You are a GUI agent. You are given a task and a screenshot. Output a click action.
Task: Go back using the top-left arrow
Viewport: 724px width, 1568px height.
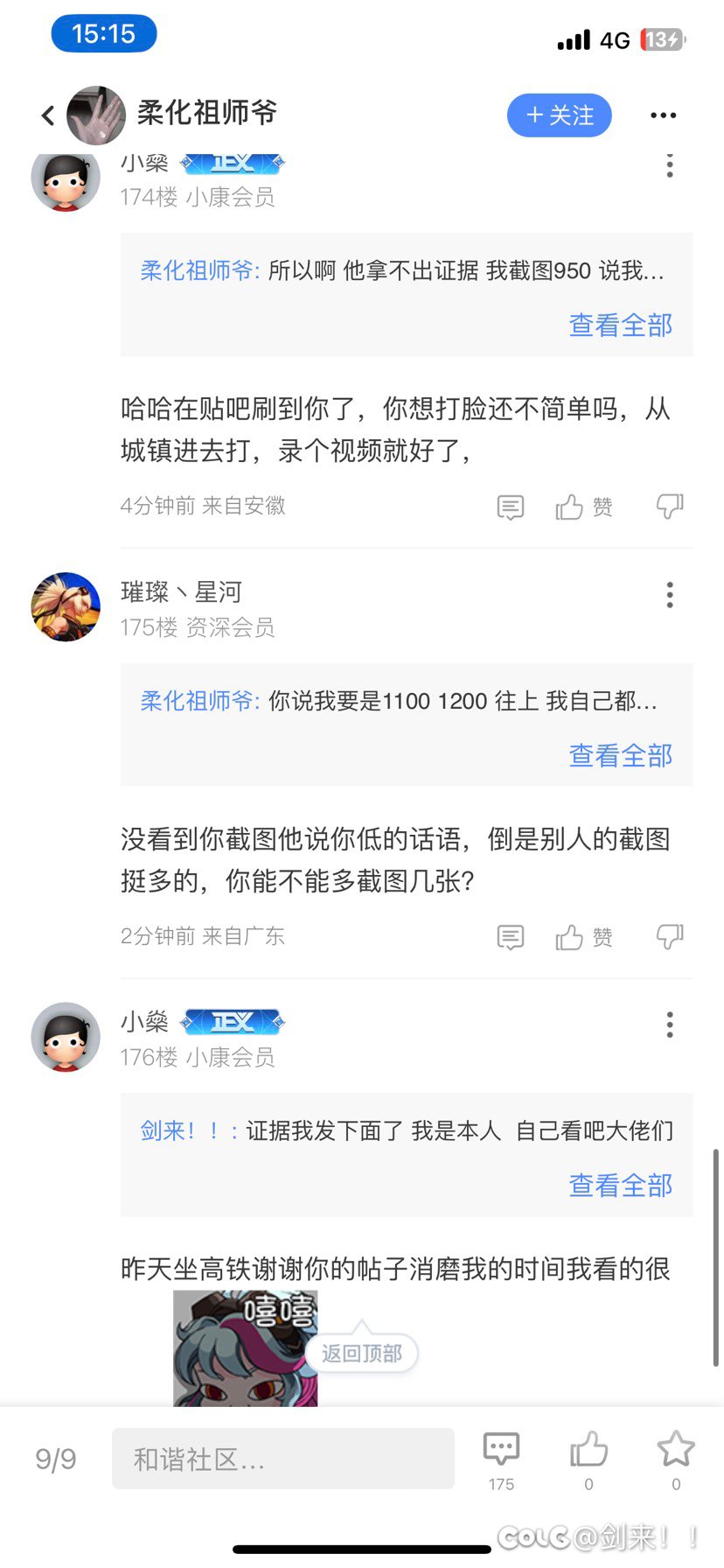tap(48, 115)
